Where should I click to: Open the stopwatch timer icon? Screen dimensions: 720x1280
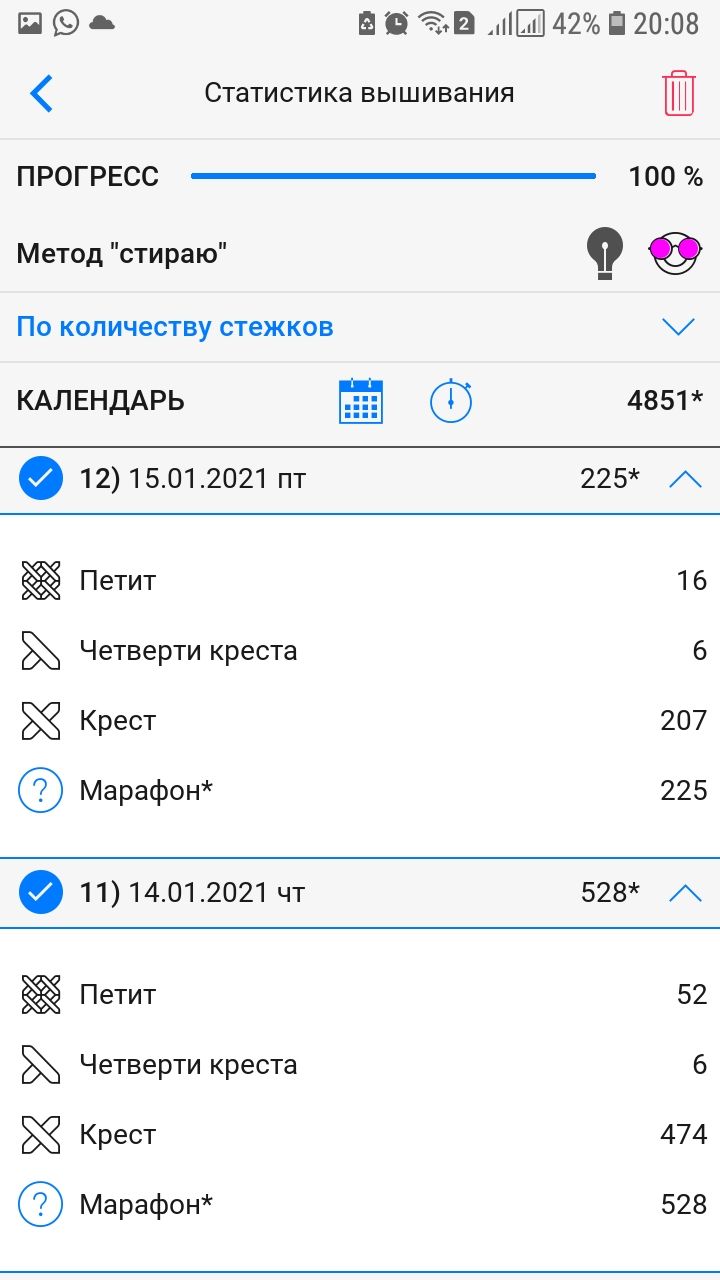click(451, 401)
